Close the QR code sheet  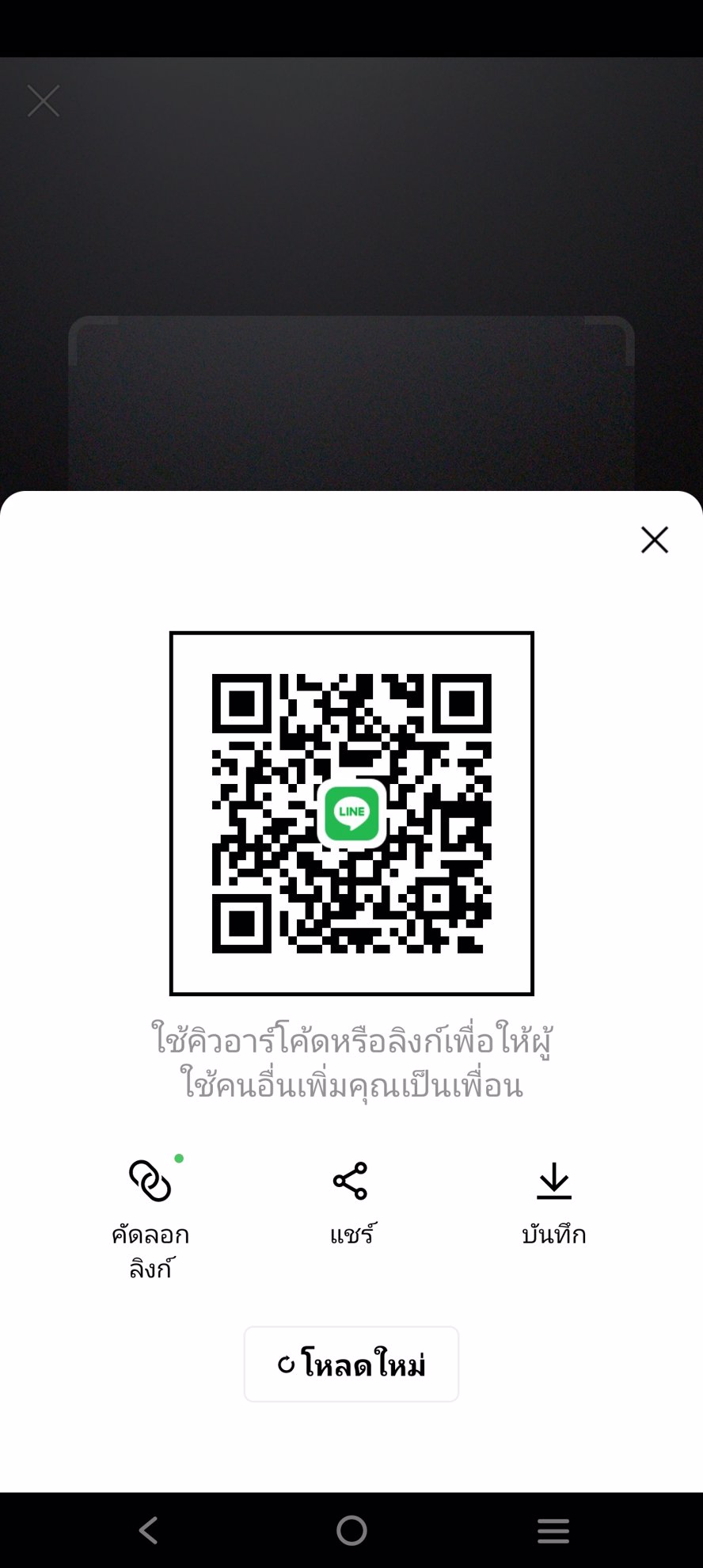[655, 540]
